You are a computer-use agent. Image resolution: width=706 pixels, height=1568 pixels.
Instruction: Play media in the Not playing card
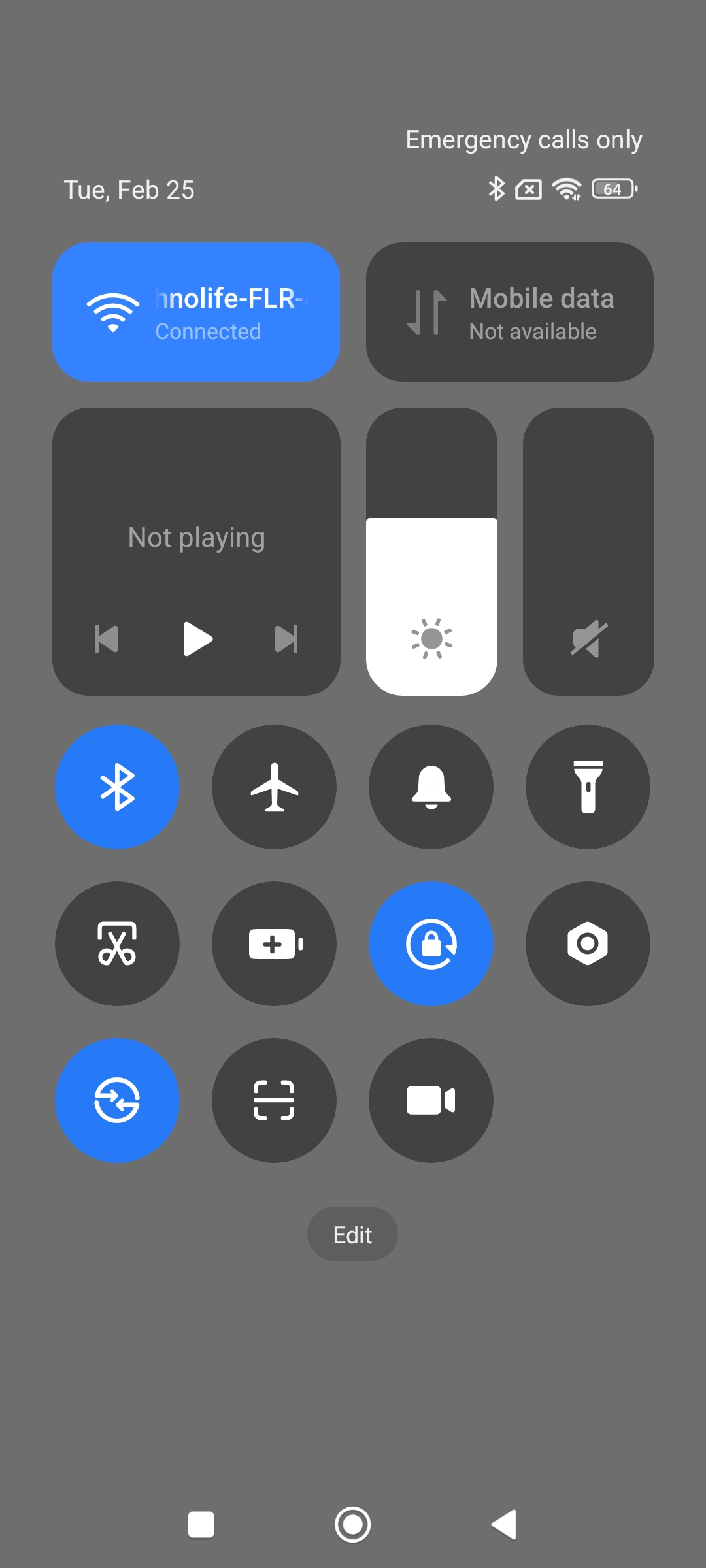click(197, 638)
